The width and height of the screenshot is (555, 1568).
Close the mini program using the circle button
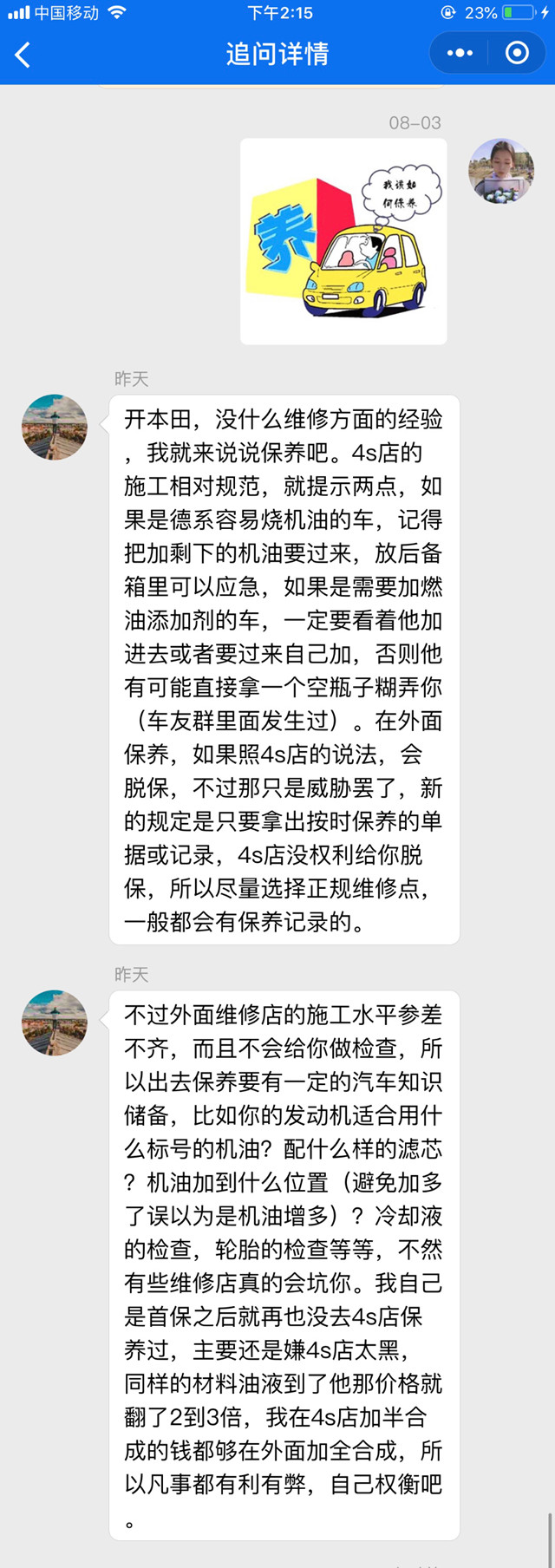[x=517, y=54]
